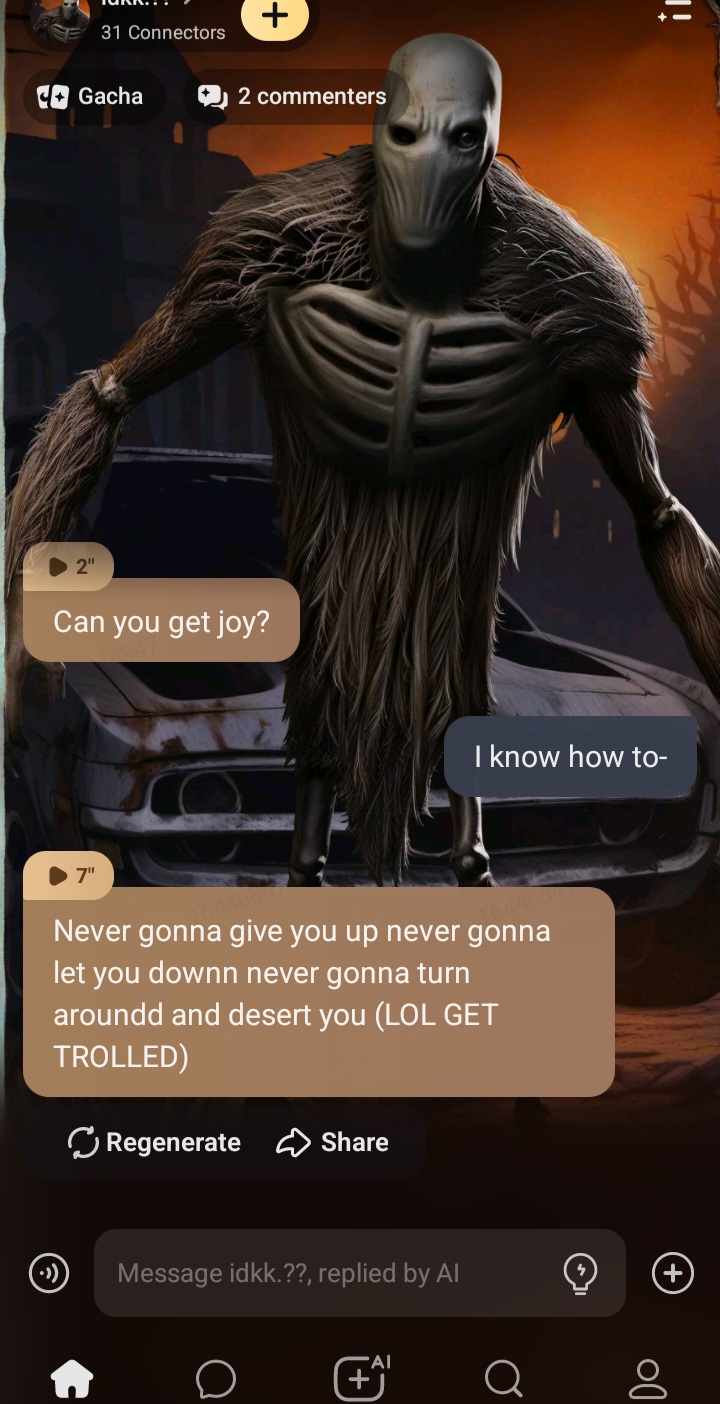The image size is (720, 1404).
Task: Open the top-right options menu
Action: point(675,12)
